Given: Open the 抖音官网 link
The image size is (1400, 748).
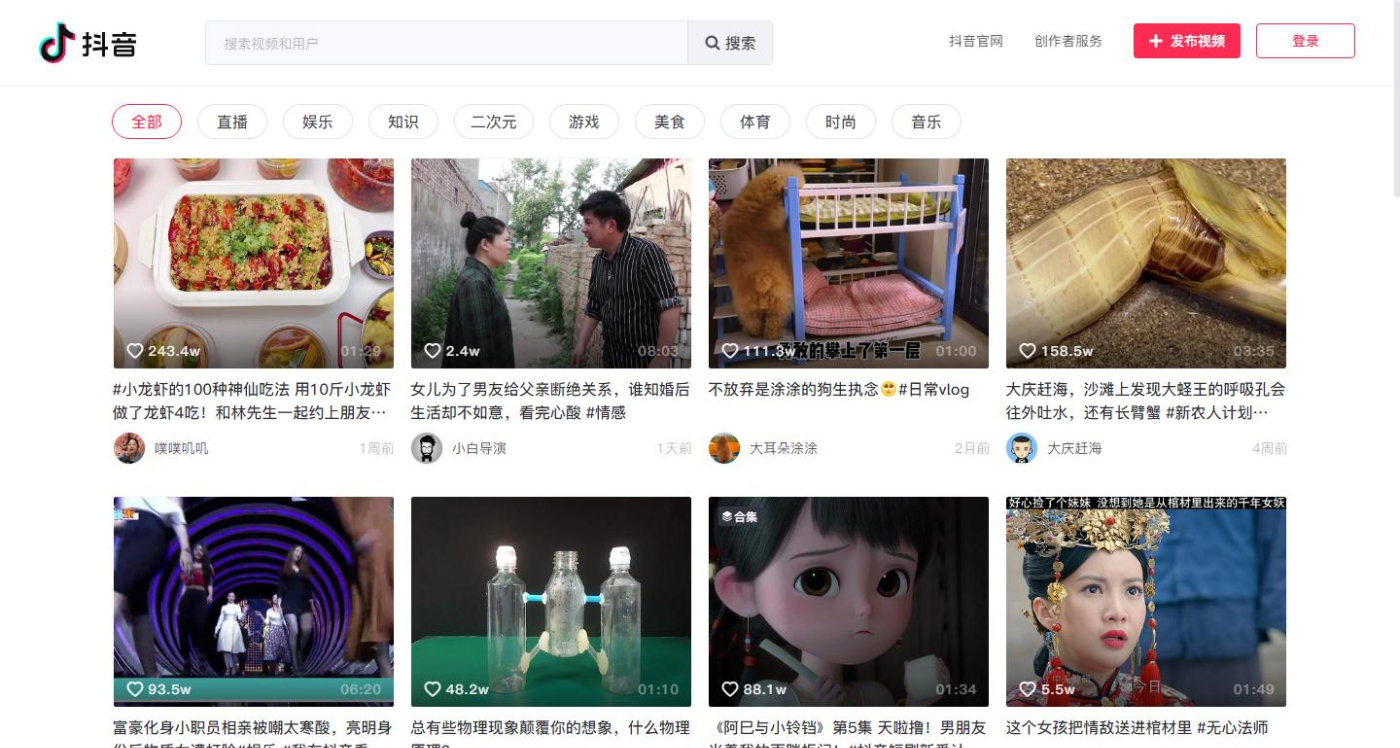Looking at the screenshot, I should click(x=975, y=41).
